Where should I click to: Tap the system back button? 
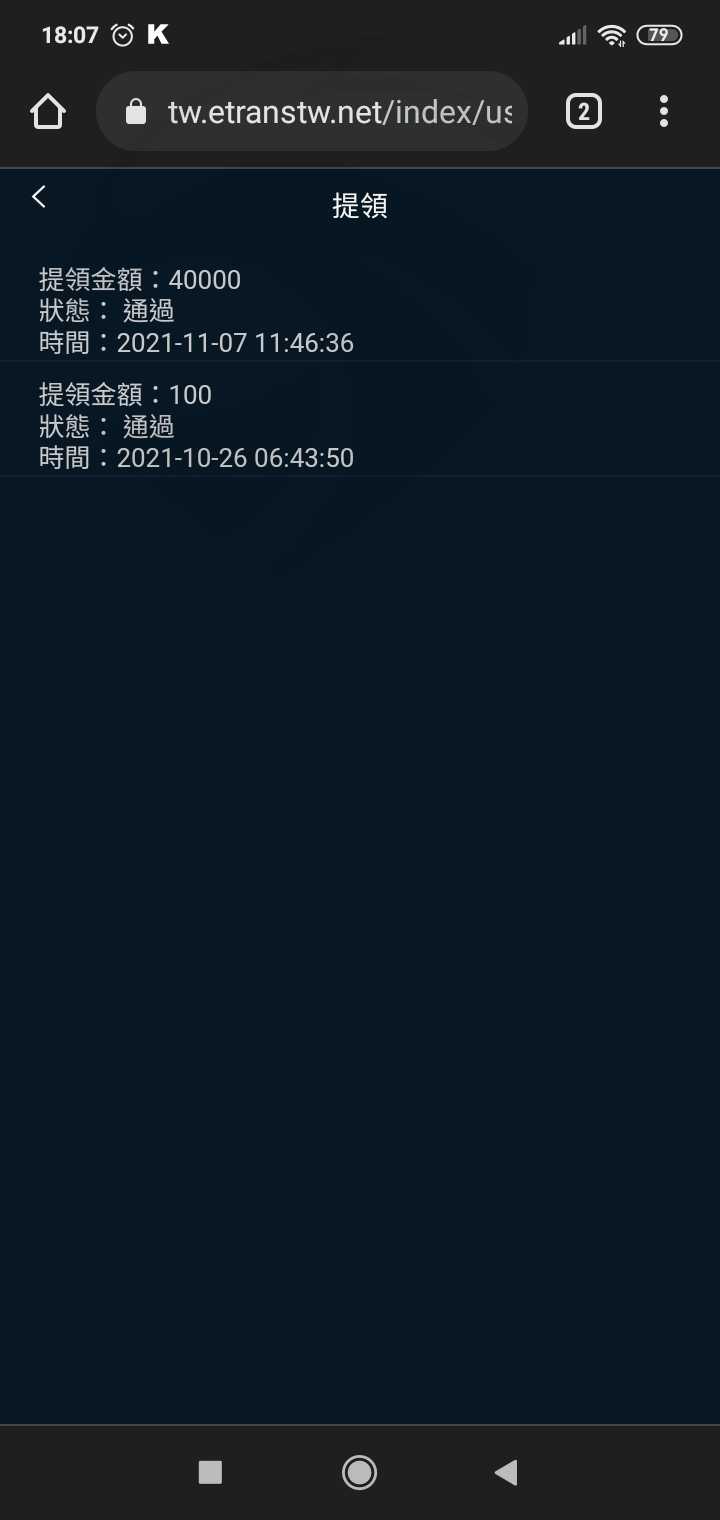[x=506, y=1472]
